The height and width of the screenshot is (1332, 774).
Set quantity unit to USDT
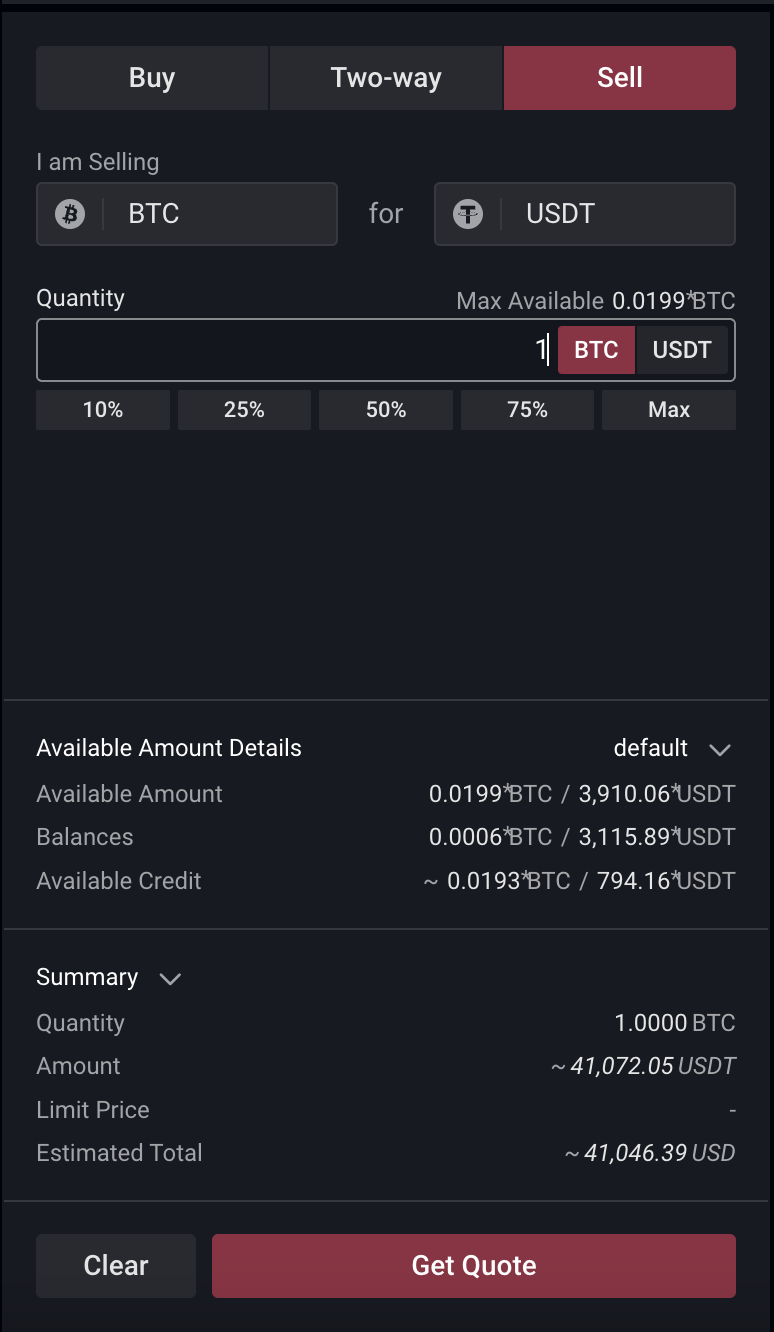[x=682, y=350]
